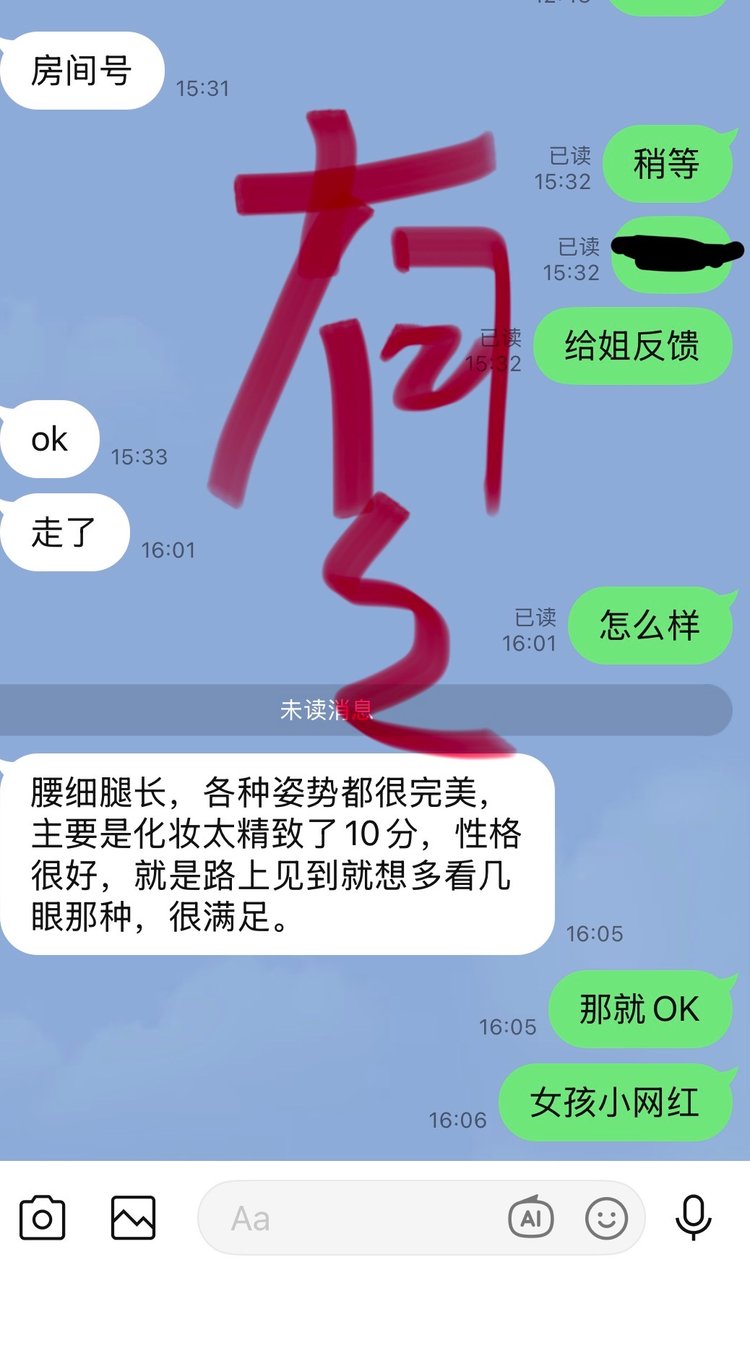The height and width of the screenshot is (1345, 750).
Task: Open the AI assistant in message box
Action: click(531, 1217)
